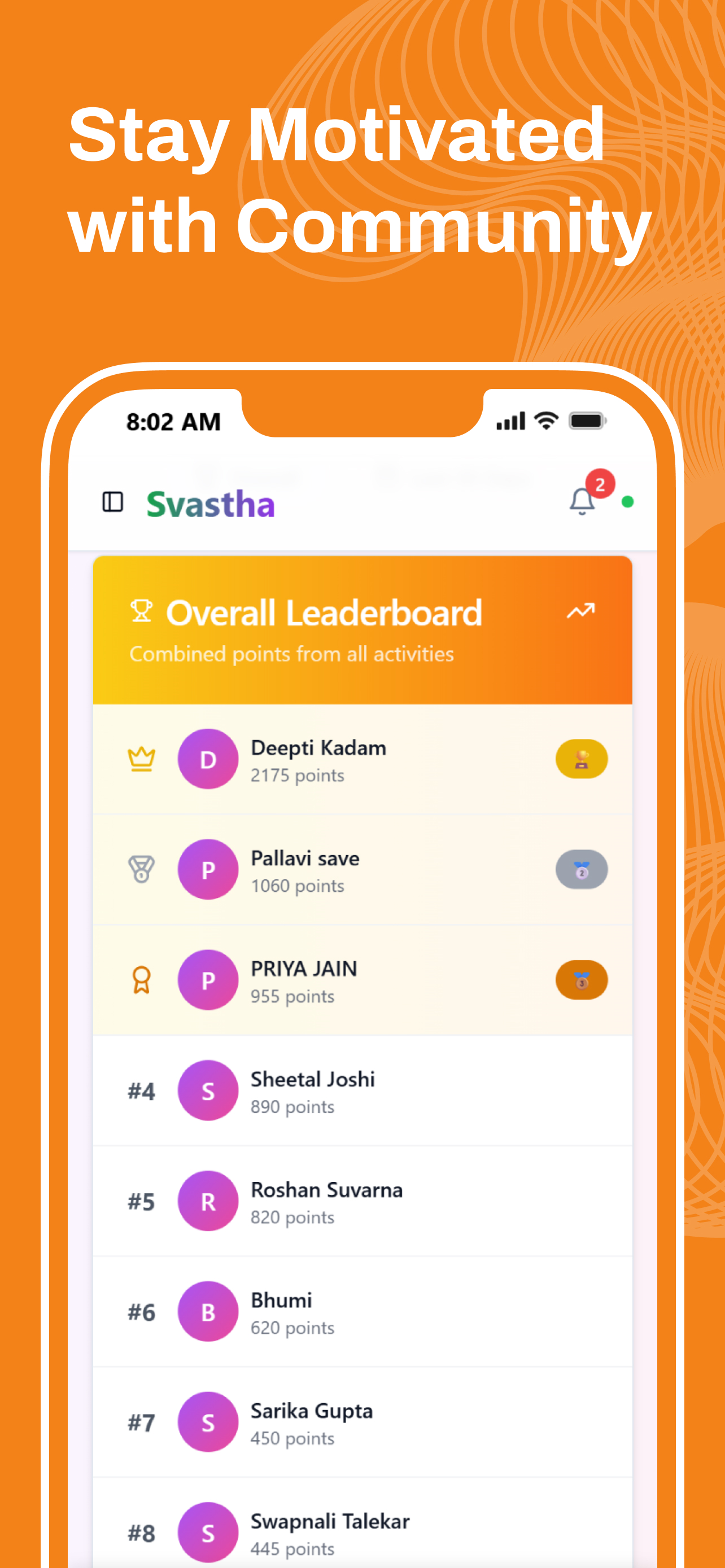The image size is (725, 1568).
Task: Click the Sarika Gupta name link
Action: point(312,1411)
